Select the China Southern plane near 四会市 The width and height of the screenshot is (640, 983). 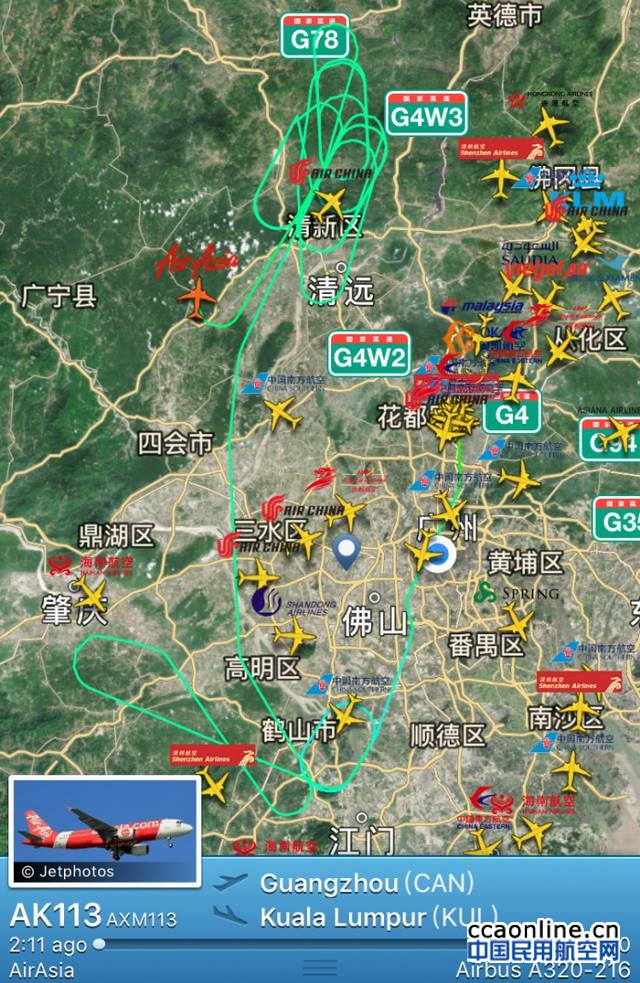(x=282, y=412)
